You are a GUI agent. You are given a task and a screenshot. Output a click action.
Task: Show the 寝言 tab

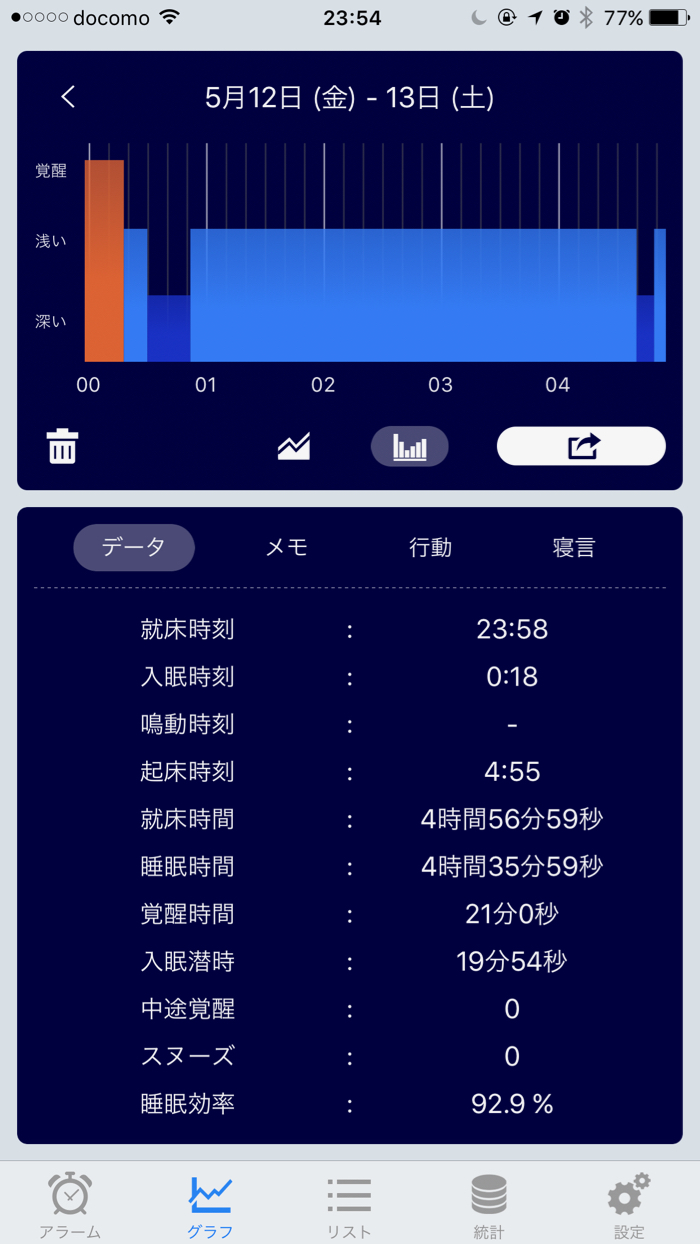[574, 547]
